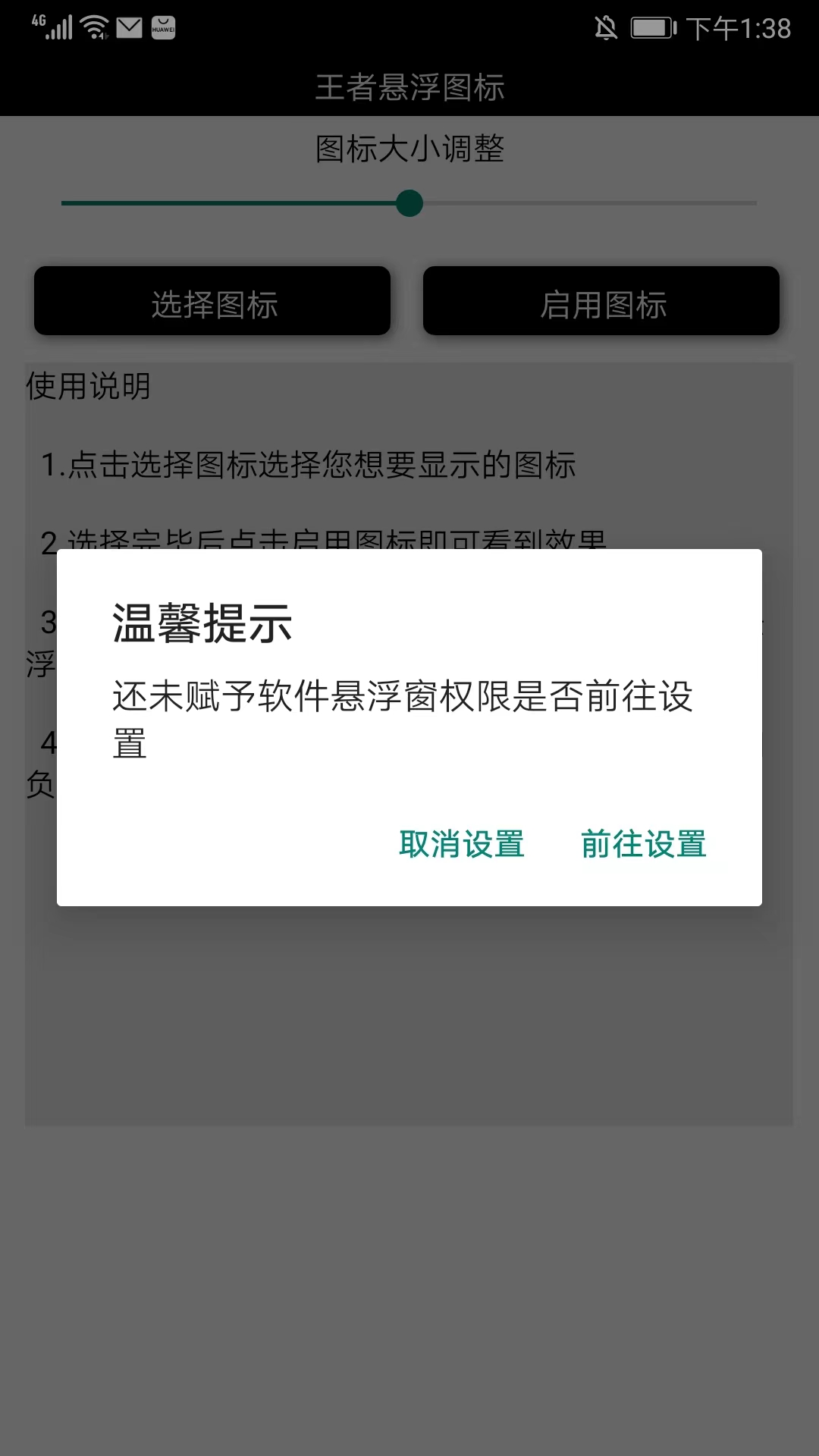Viewport: 819px width, 1456px height.
Task: Tap the slider track right of the handle
Action: click(x=584, y=202)
